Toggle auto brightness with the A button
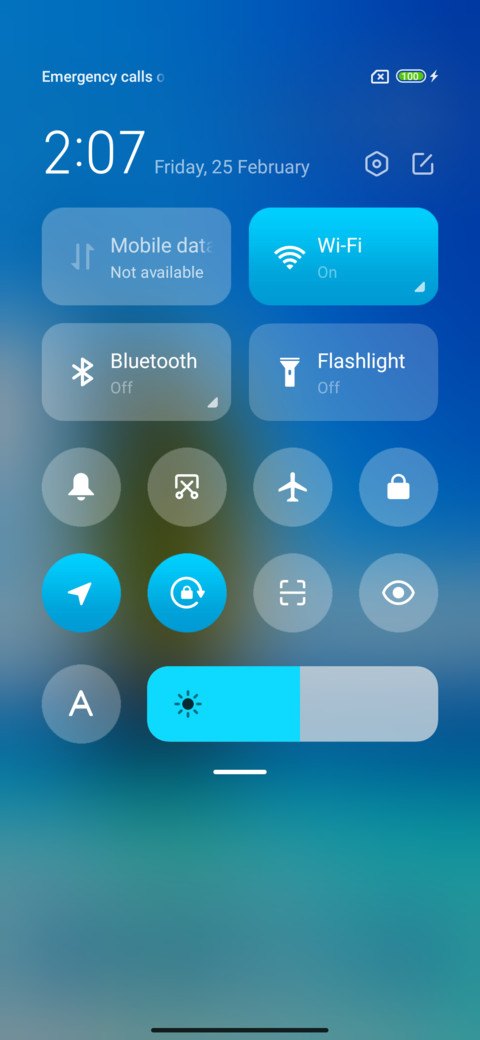480x1040 pixels. click(x=82, y=704)
